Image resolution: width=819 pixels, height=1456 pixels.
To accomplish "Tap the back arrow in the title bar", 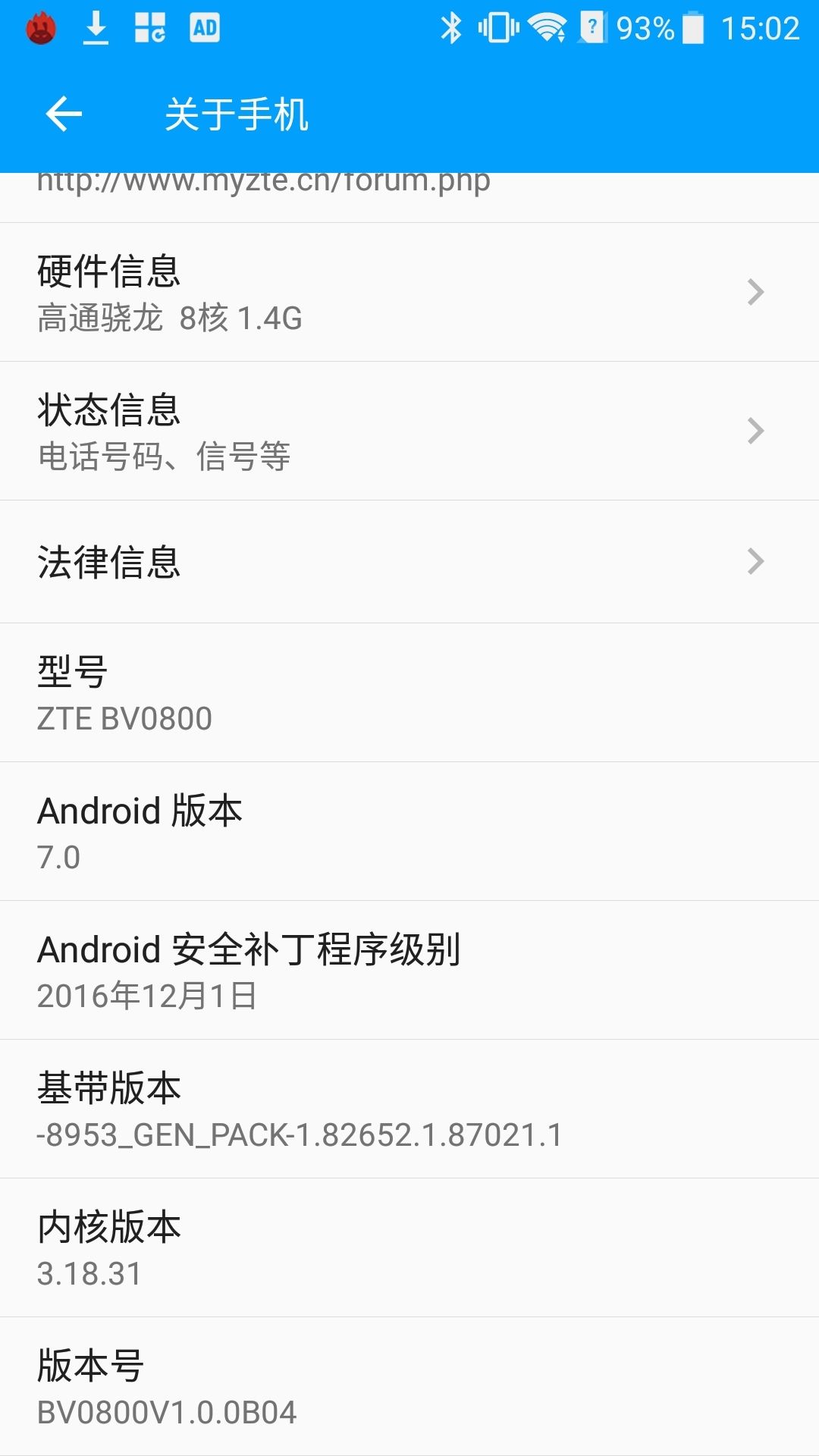I will (x=63, y=115).
